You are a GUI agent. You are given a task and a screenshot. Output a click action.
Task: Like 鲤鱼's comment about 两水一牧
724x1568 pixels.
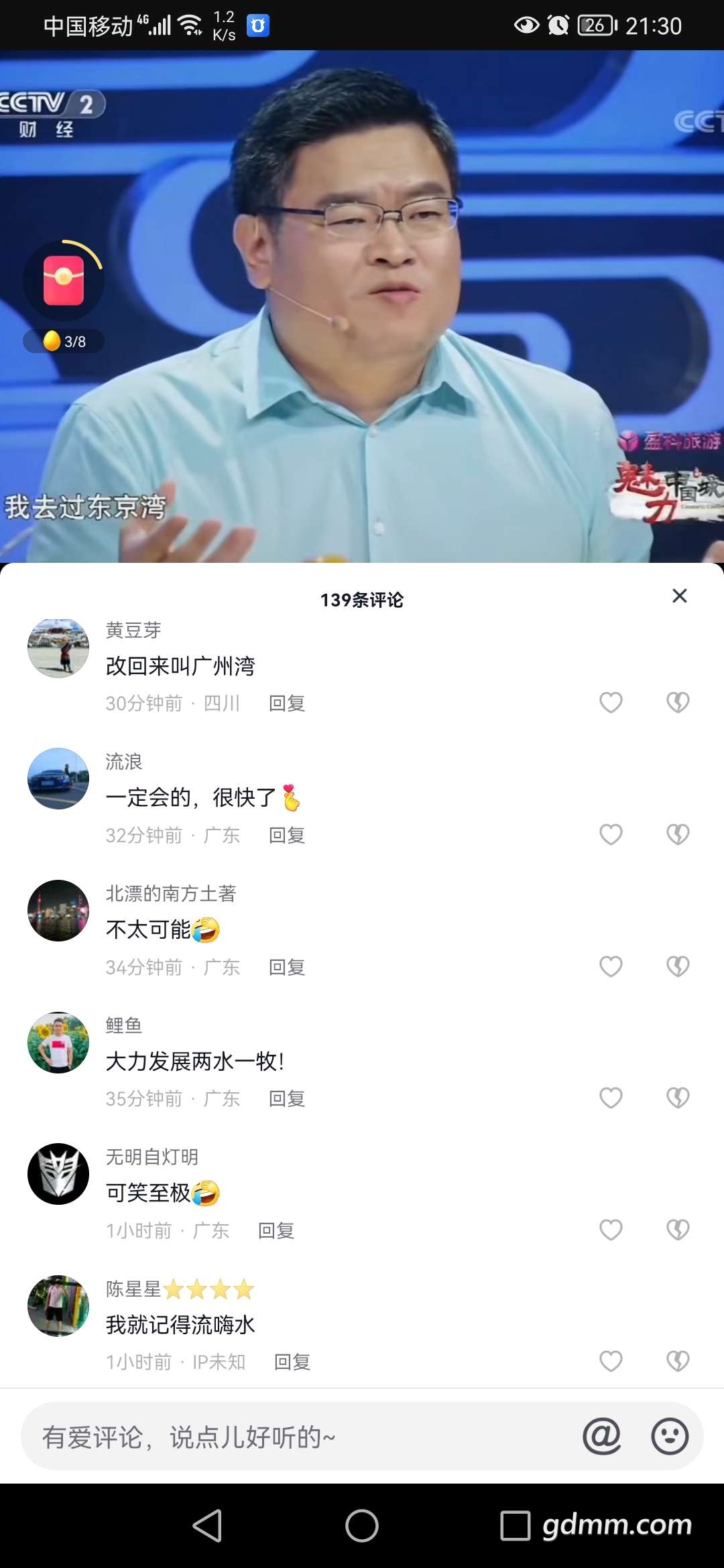click(x=611, y=1098)
